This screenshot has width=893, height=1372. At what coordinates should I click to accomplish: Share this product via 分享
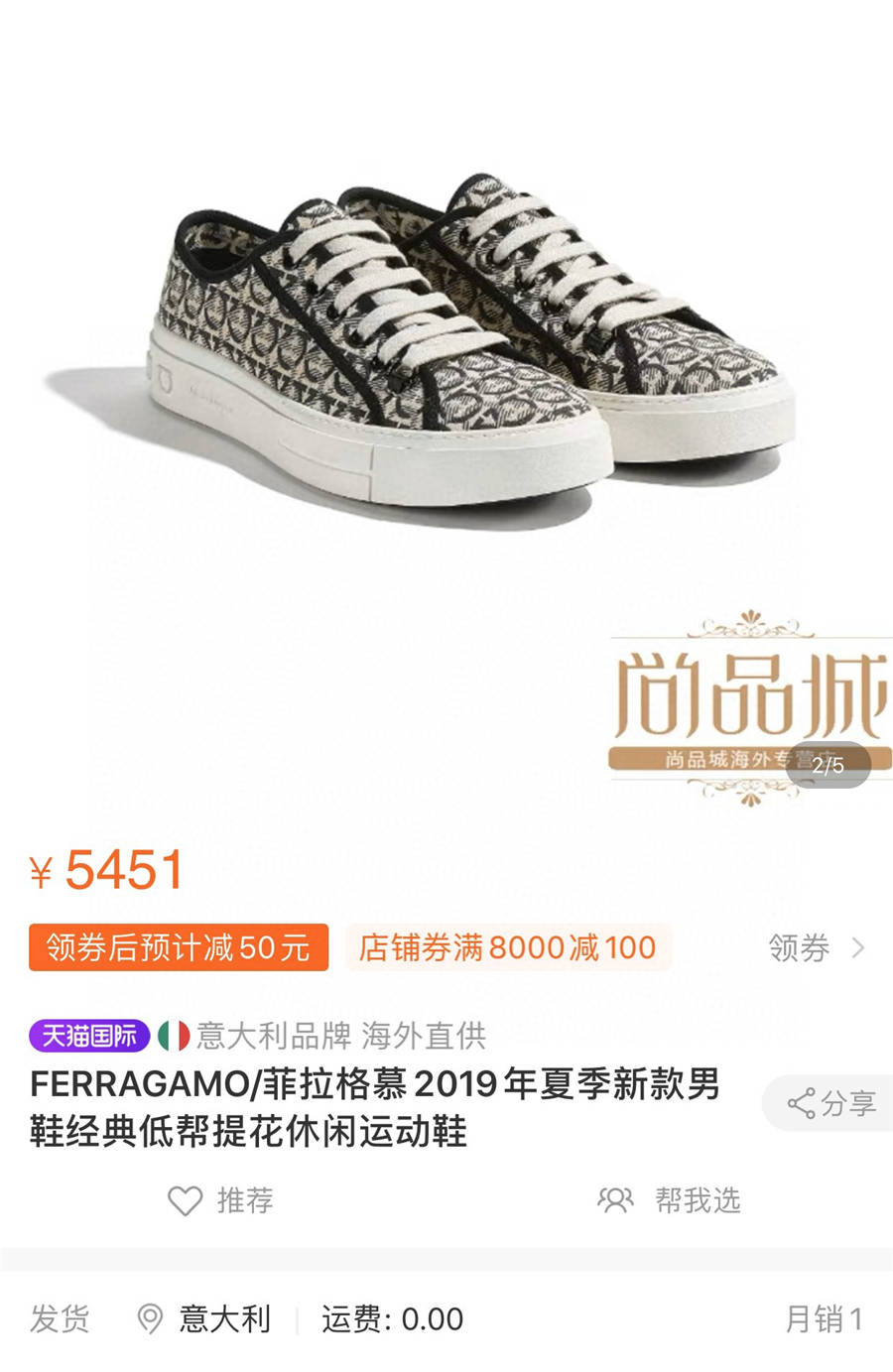[x=831, y=1103]
